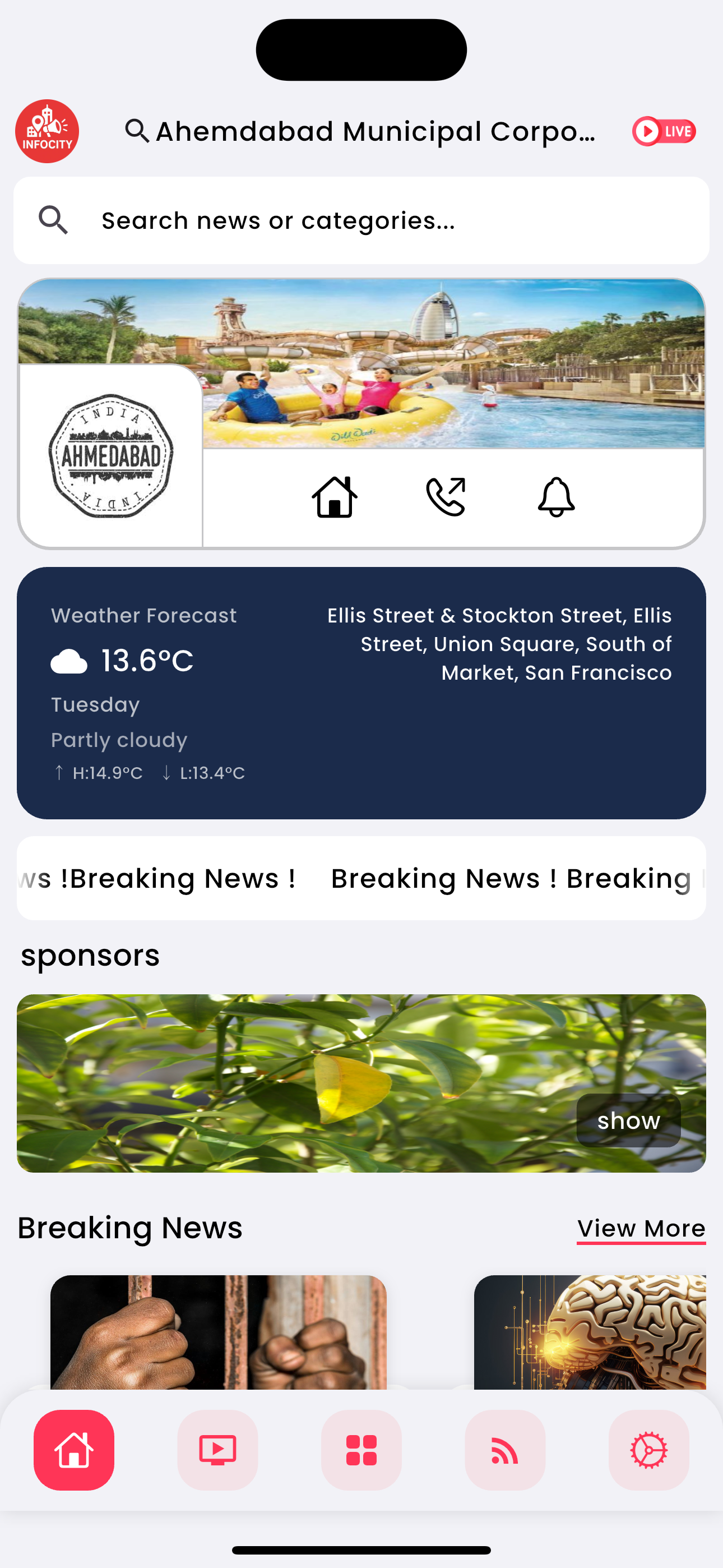
Task: Open the outgoing call phone icon
Action: pyautogui.click(x=446, y=497)
